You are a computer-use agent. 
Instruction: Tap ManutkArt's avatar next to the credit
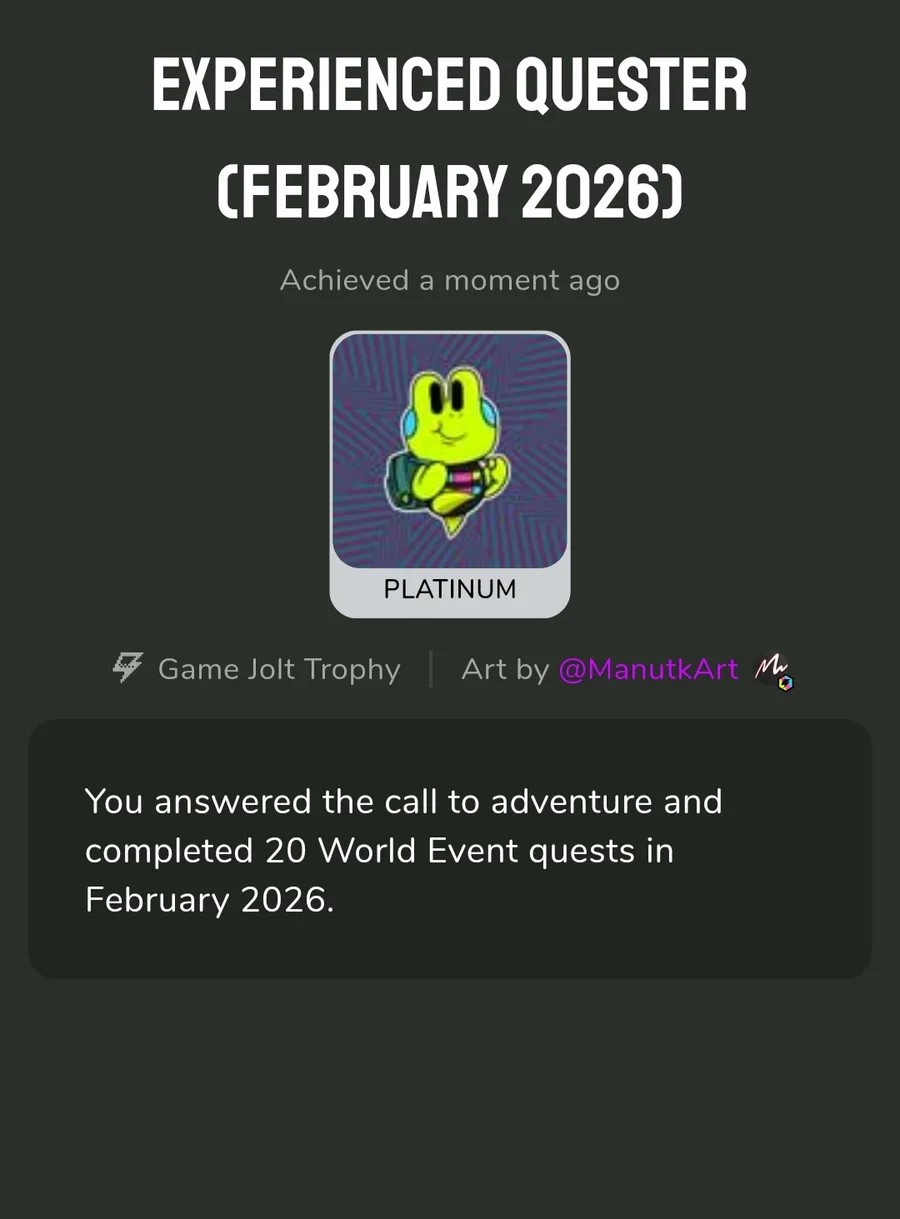pyautogui.click(x=773, y=670)
